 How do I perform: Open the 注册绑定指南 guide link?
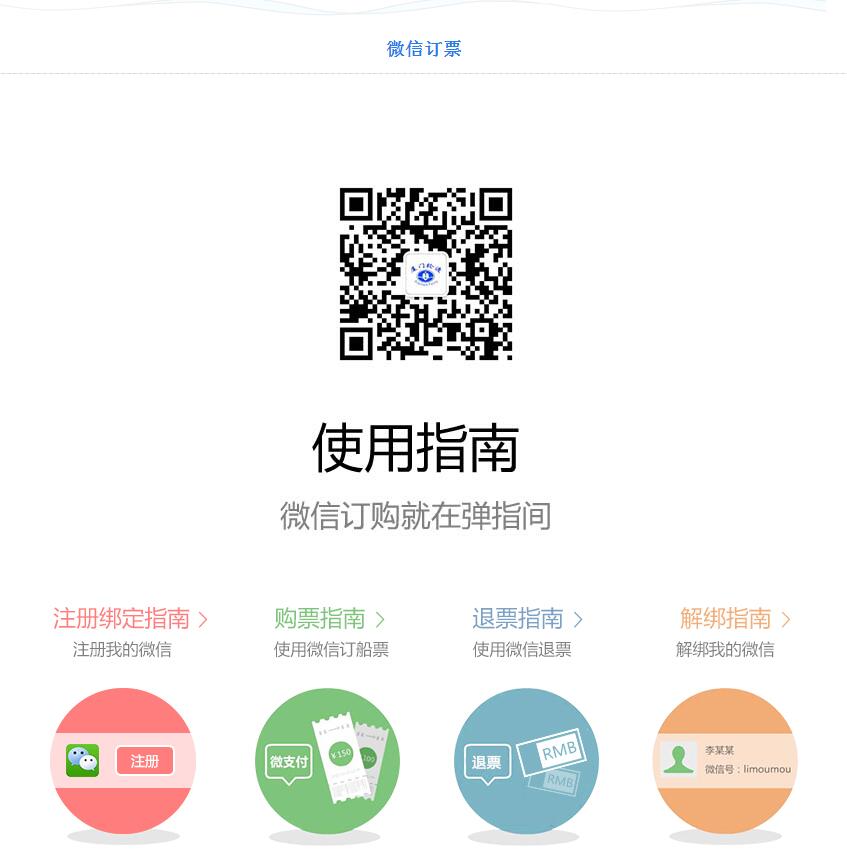point(129,619)
